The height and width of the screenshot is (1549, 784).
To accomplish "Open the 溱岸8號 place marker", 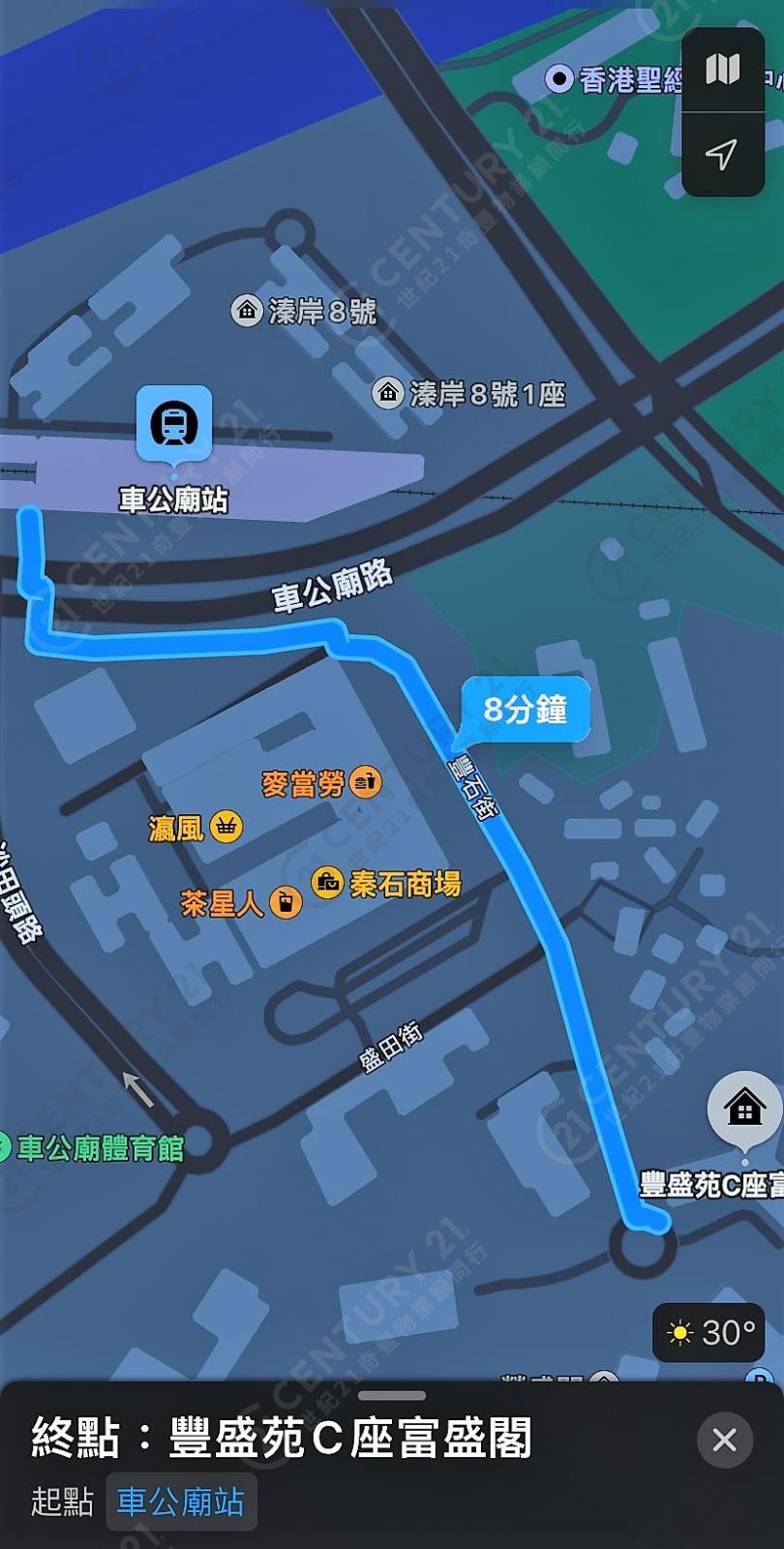I will point(247,311).
